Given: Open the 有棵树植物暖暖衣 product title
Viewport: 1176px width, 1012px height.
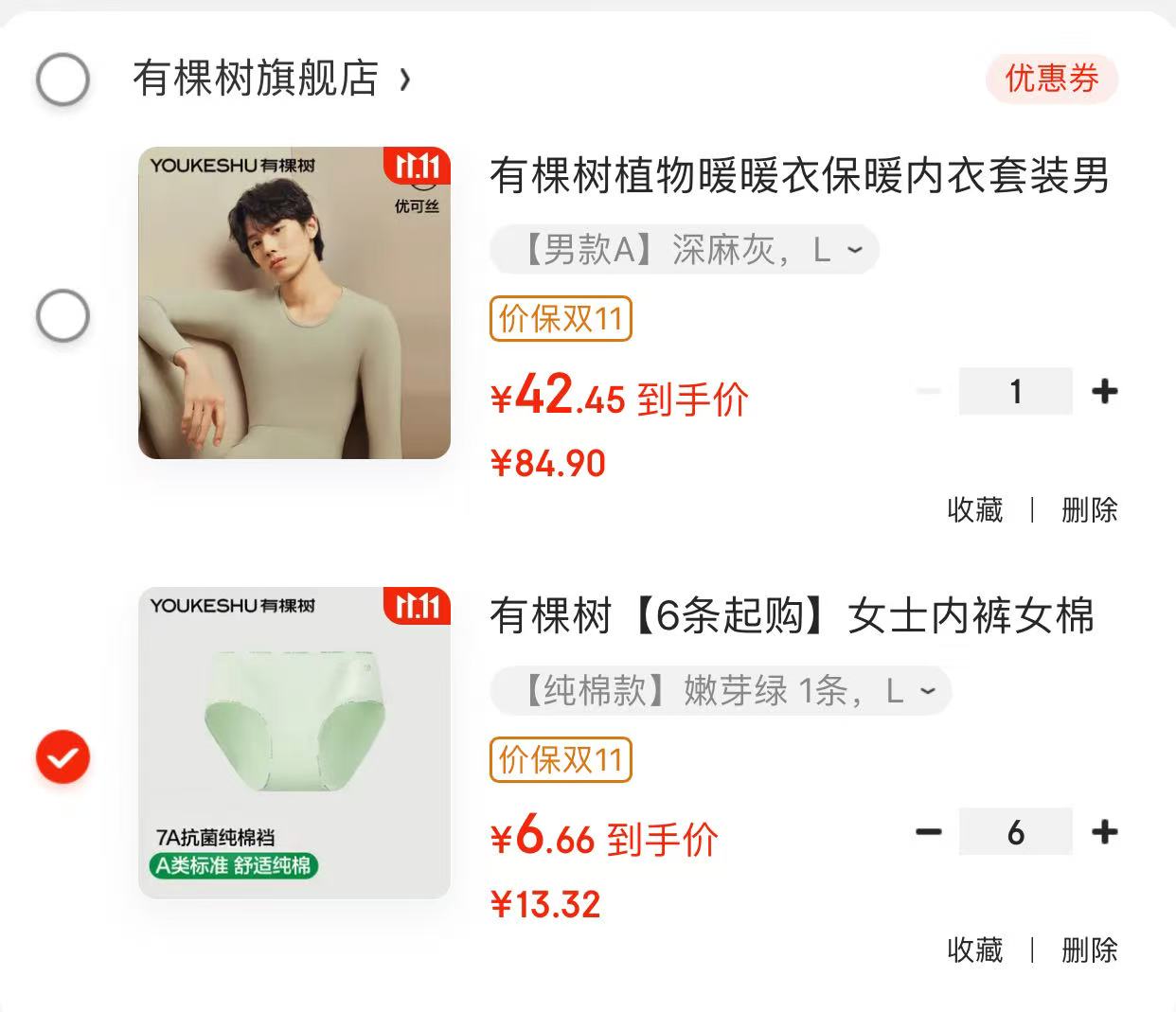Looking at the screenshot, I should [798, 176].
